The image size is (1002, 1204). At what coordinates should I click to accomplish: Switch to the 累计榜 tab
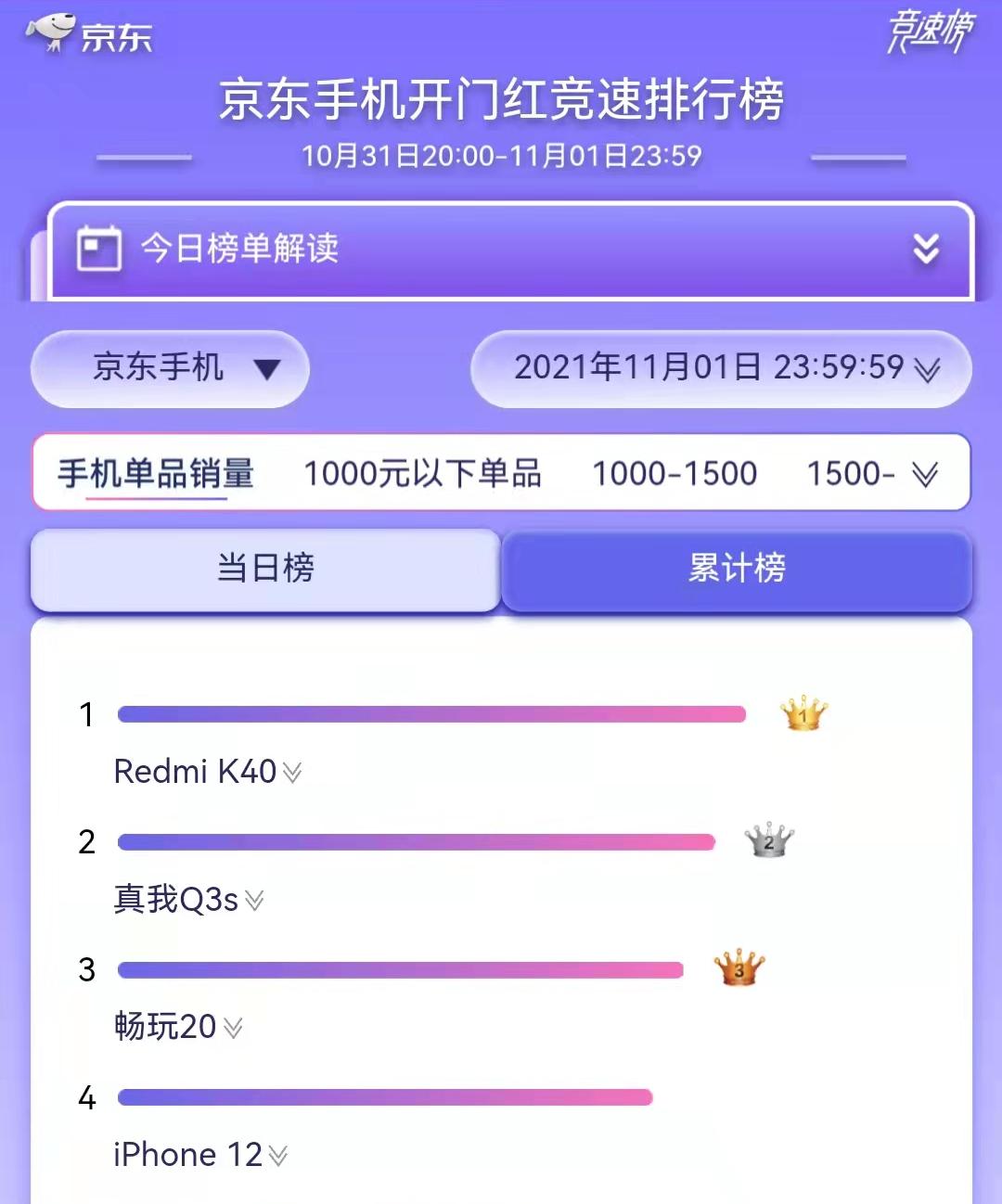pyautogui.click(x=738, y=571)
